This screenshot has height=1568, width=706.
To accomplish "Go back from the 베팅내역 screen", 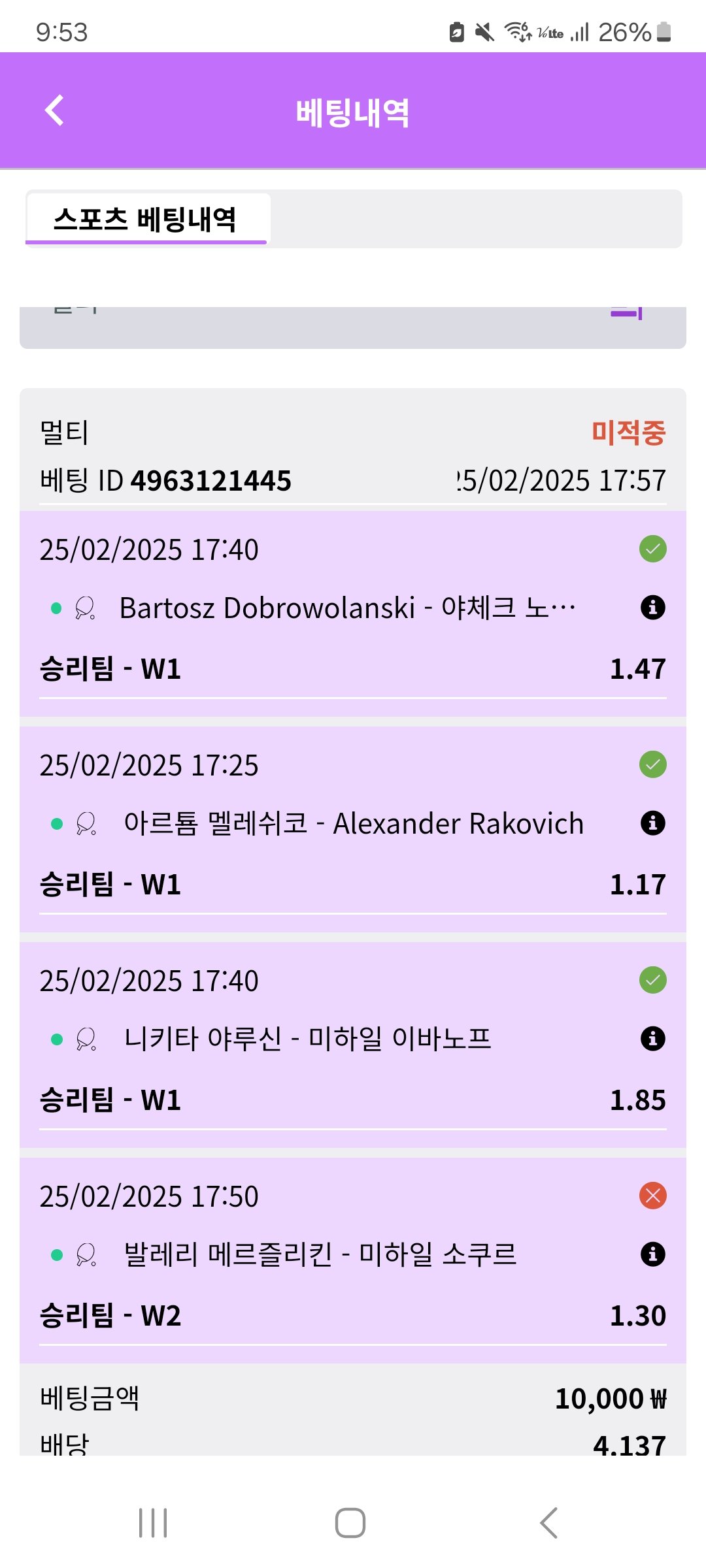I will point(54,110).
